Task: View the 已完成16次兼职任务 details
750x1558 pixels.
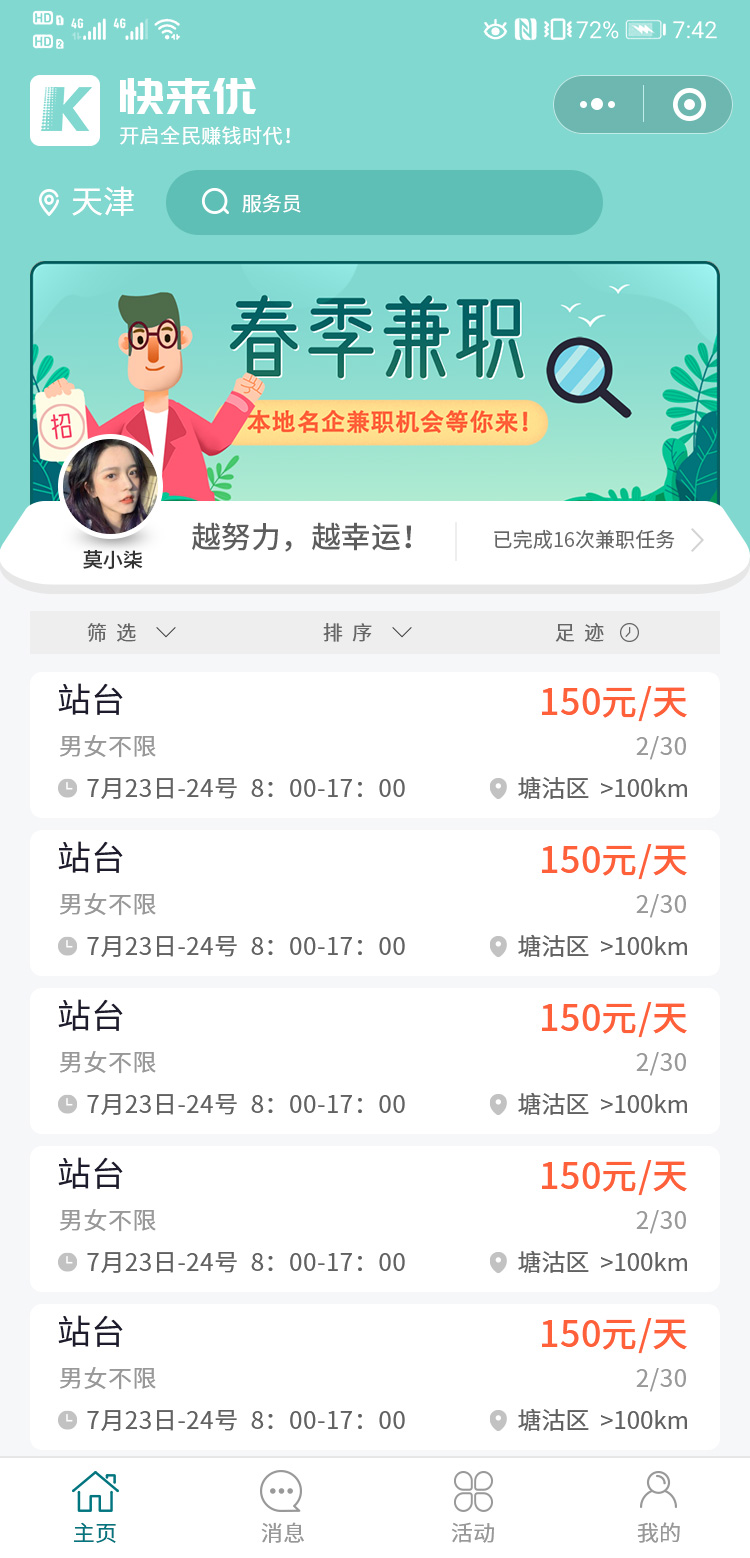Action: (598, 541)
